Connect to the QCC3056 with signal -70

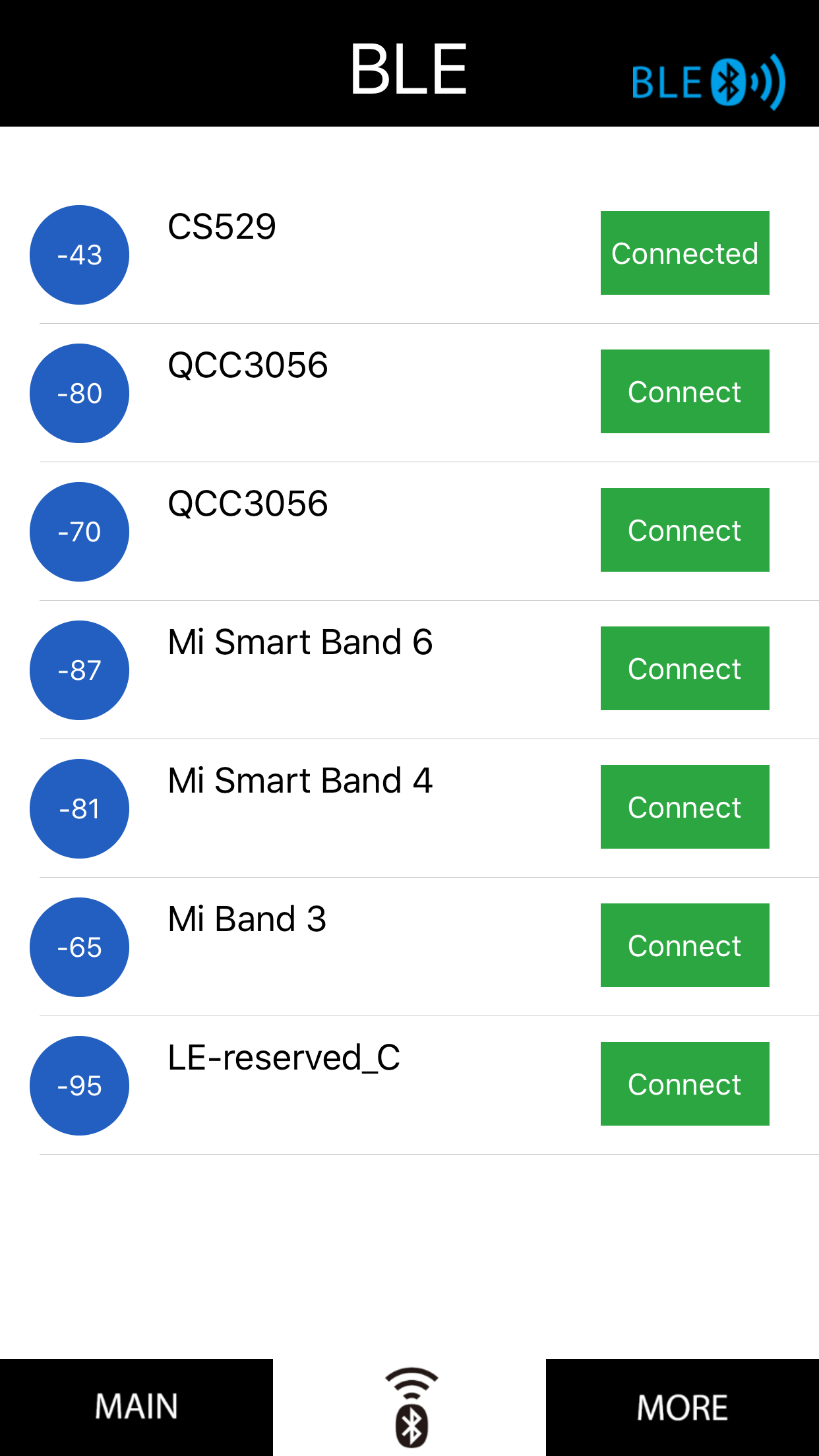(684, 530)
